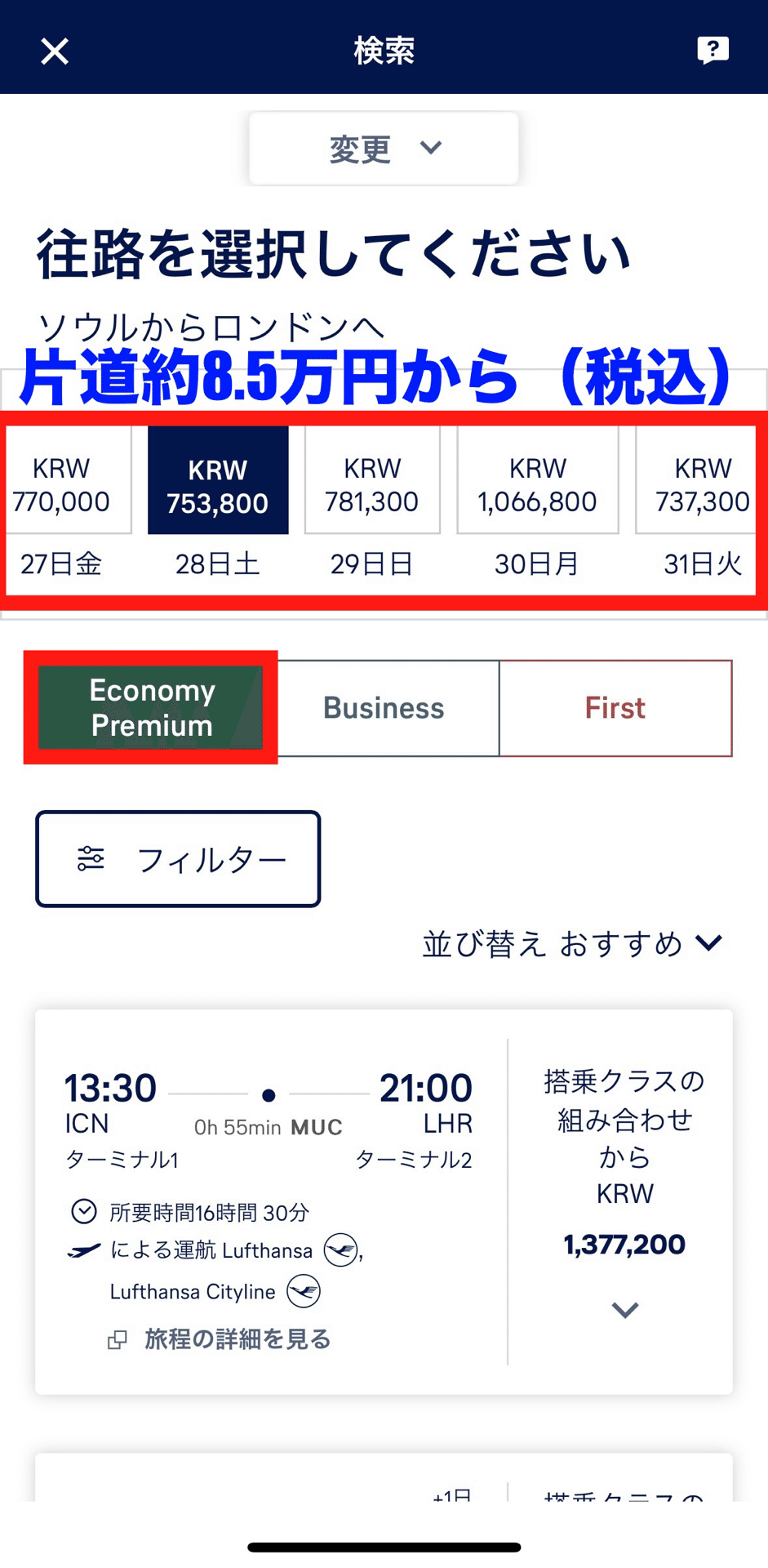Open 旅程の詳細を見る for the 13:30 flight
The width and height of the screenshot is (768, 1568).
click(237, 1339)
